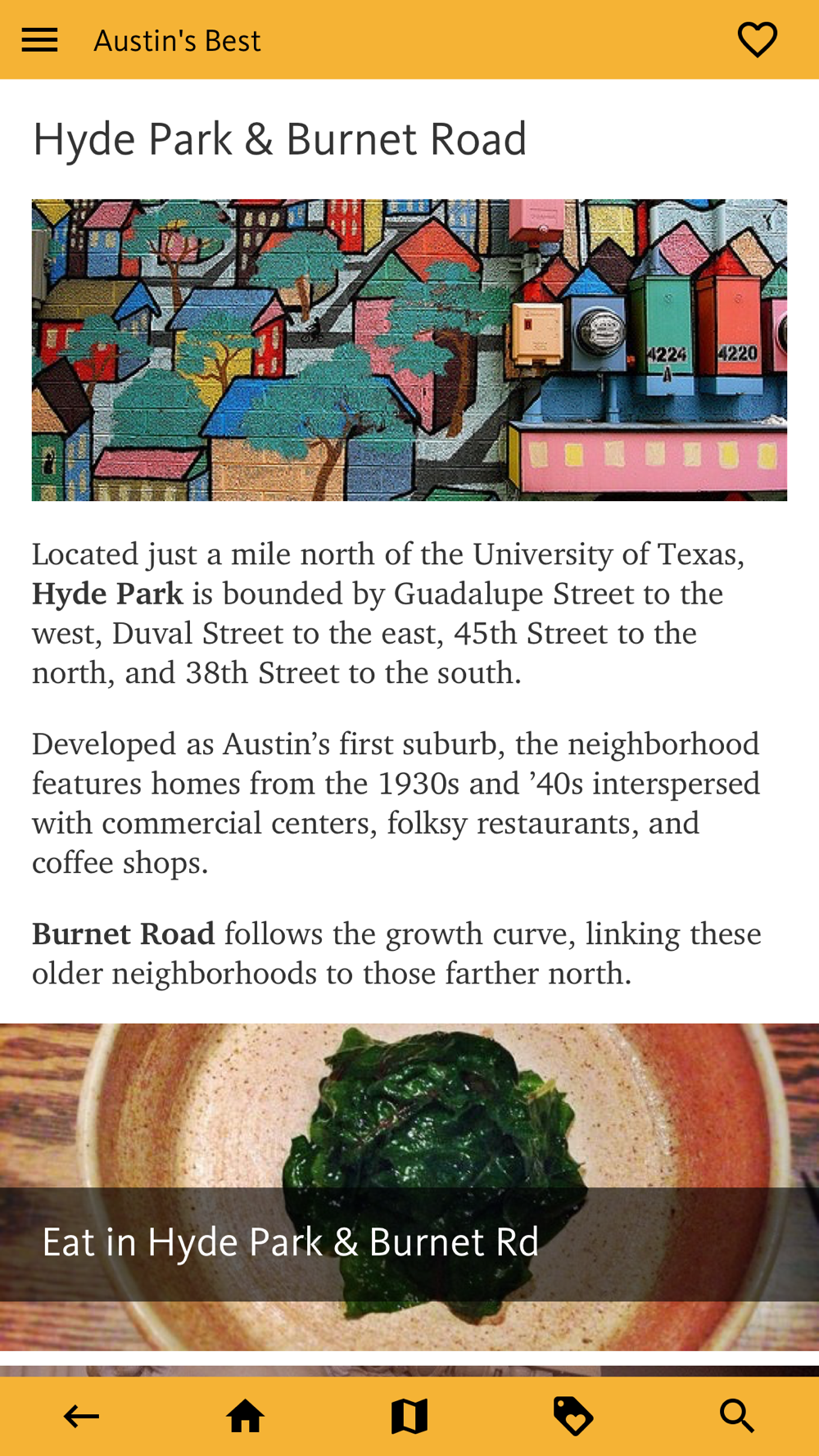This screenshot has width=819, height=1456.
Task: Open the hamburger navigation menu
Action: tap(39, 40)
